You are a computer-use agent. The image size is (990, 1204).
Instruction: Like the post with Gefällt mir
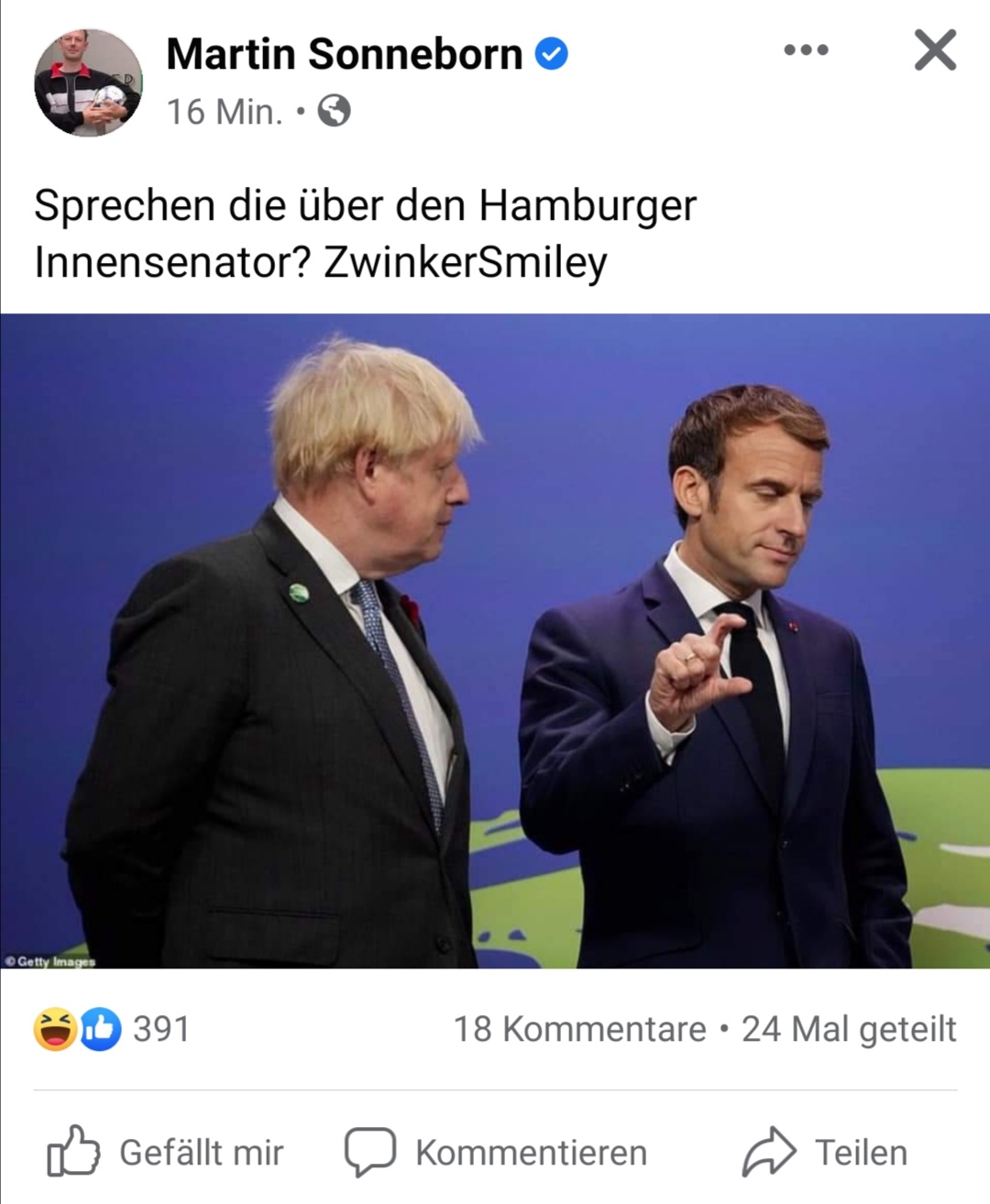(166, 1152)
